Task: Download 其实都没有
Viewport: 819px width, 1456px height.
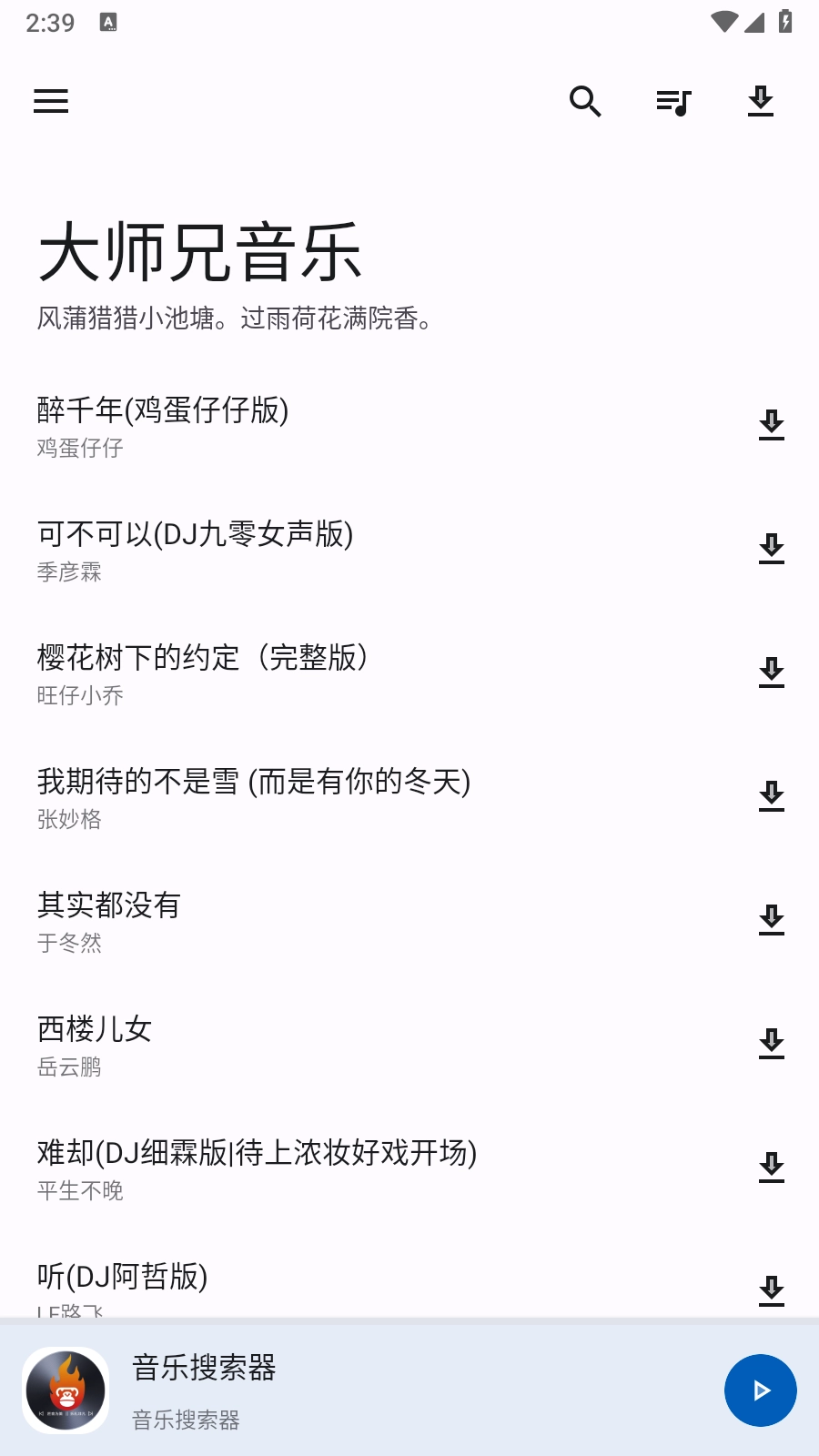Action: point(773,921)
